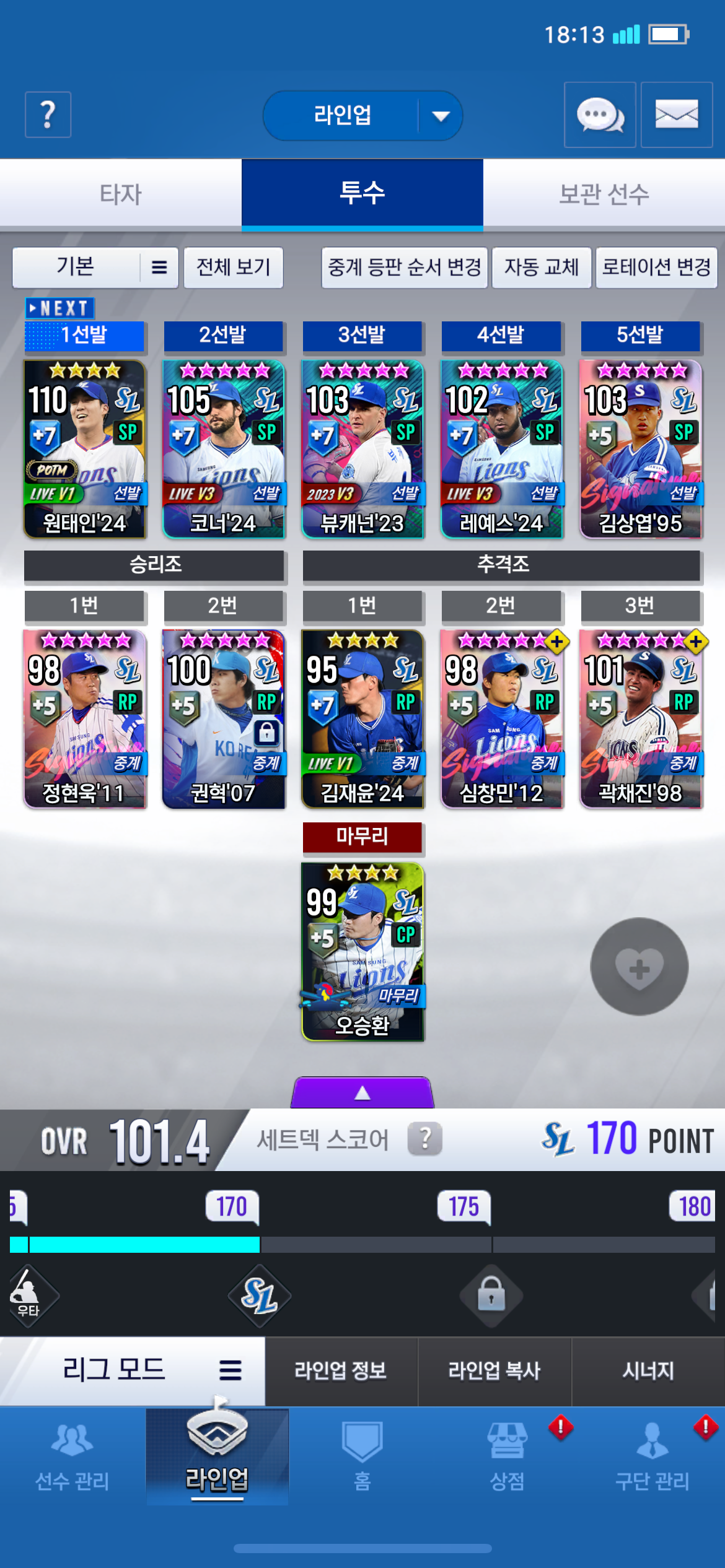Open the help question mark button
This screenshot has height=1568, width=725.
pyautogui.click(x=48, y=115)
